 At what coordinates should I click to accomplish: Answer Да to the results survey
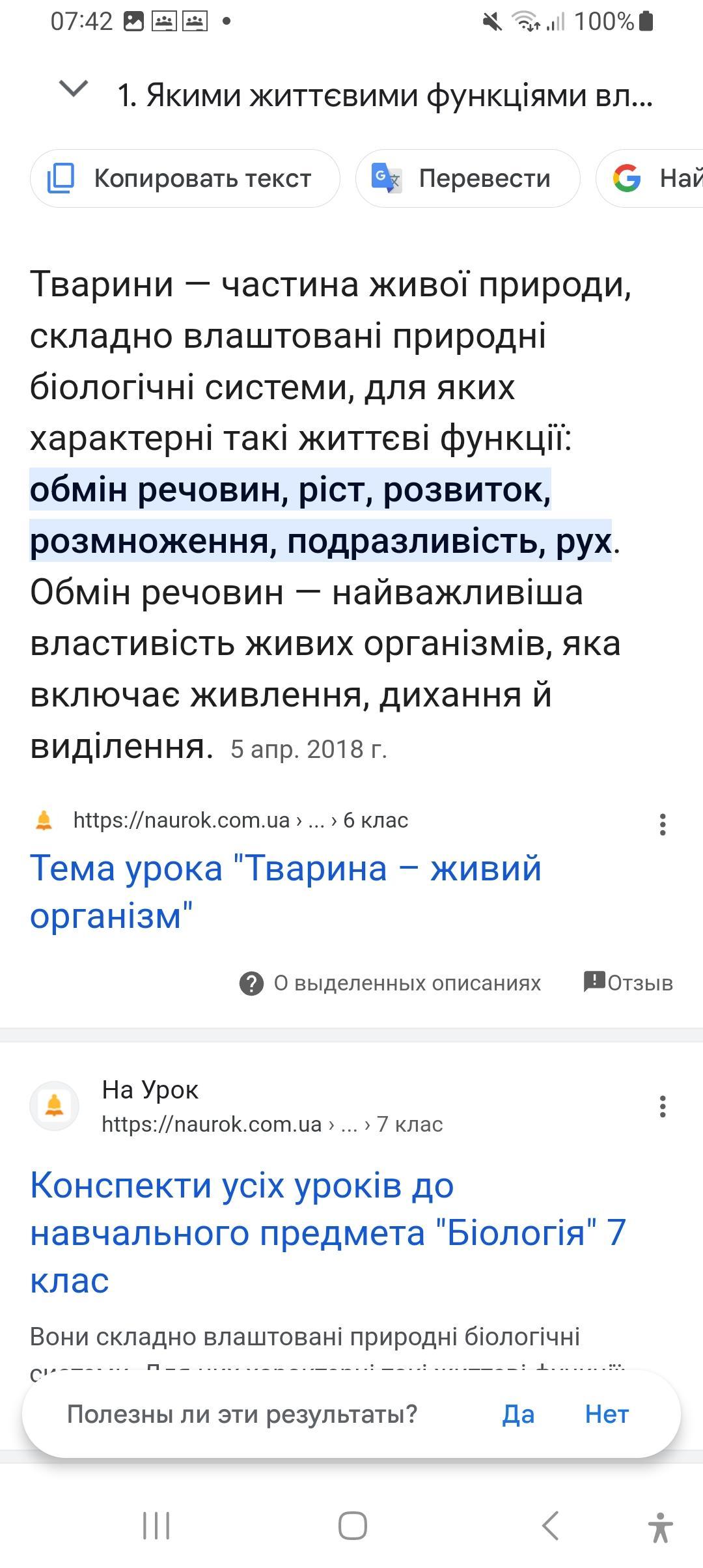pos(518,1414)
